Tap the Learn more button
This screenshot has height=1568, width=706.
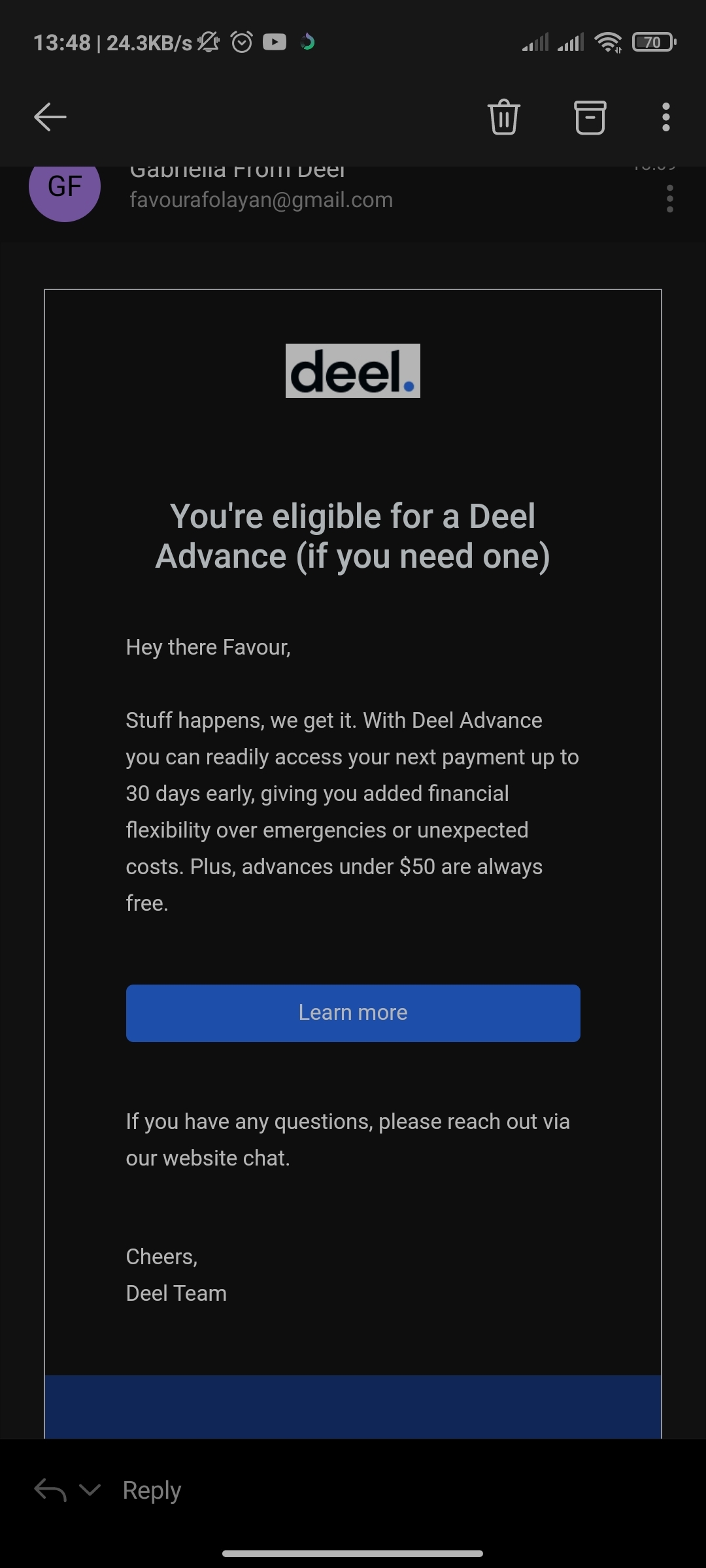[353, 1013]
